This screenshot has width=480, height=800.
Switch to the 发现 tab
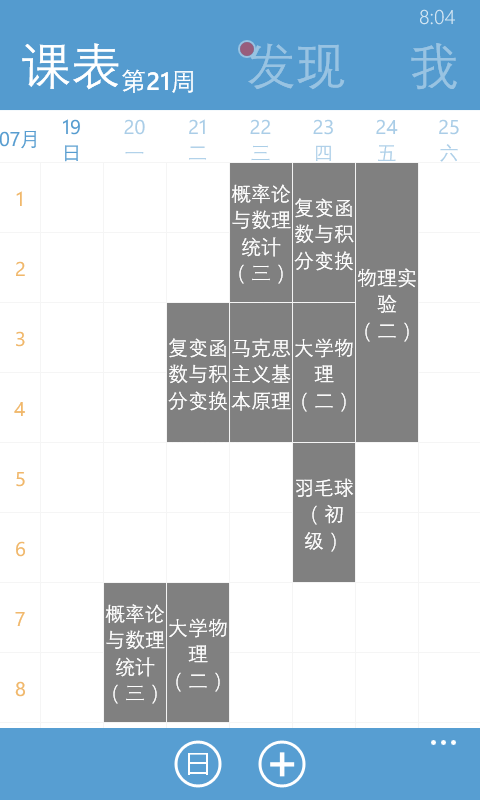coord(296,67)
